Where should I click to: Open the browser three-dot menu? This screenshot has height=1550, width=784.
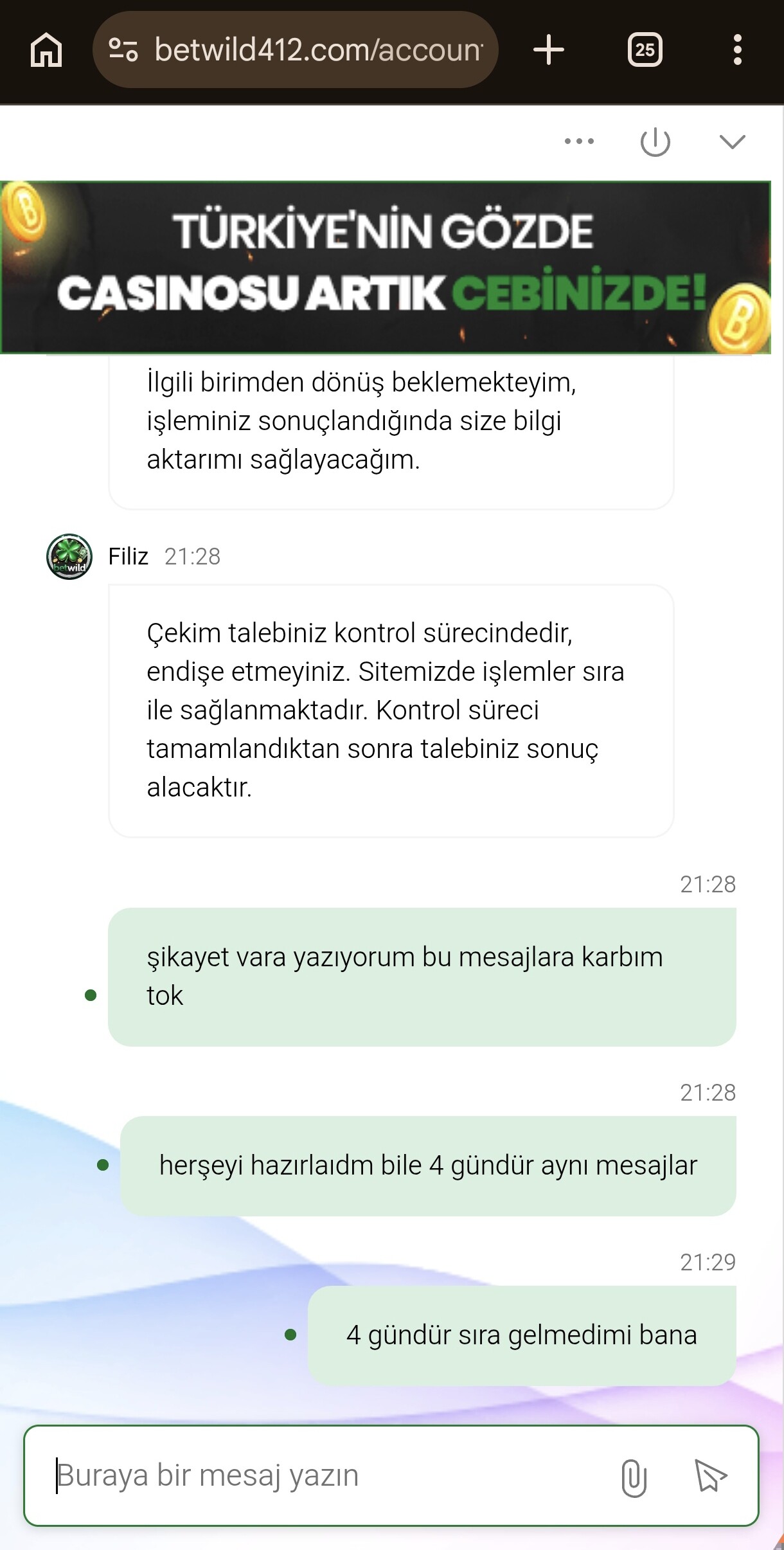[x=737, y=50]
